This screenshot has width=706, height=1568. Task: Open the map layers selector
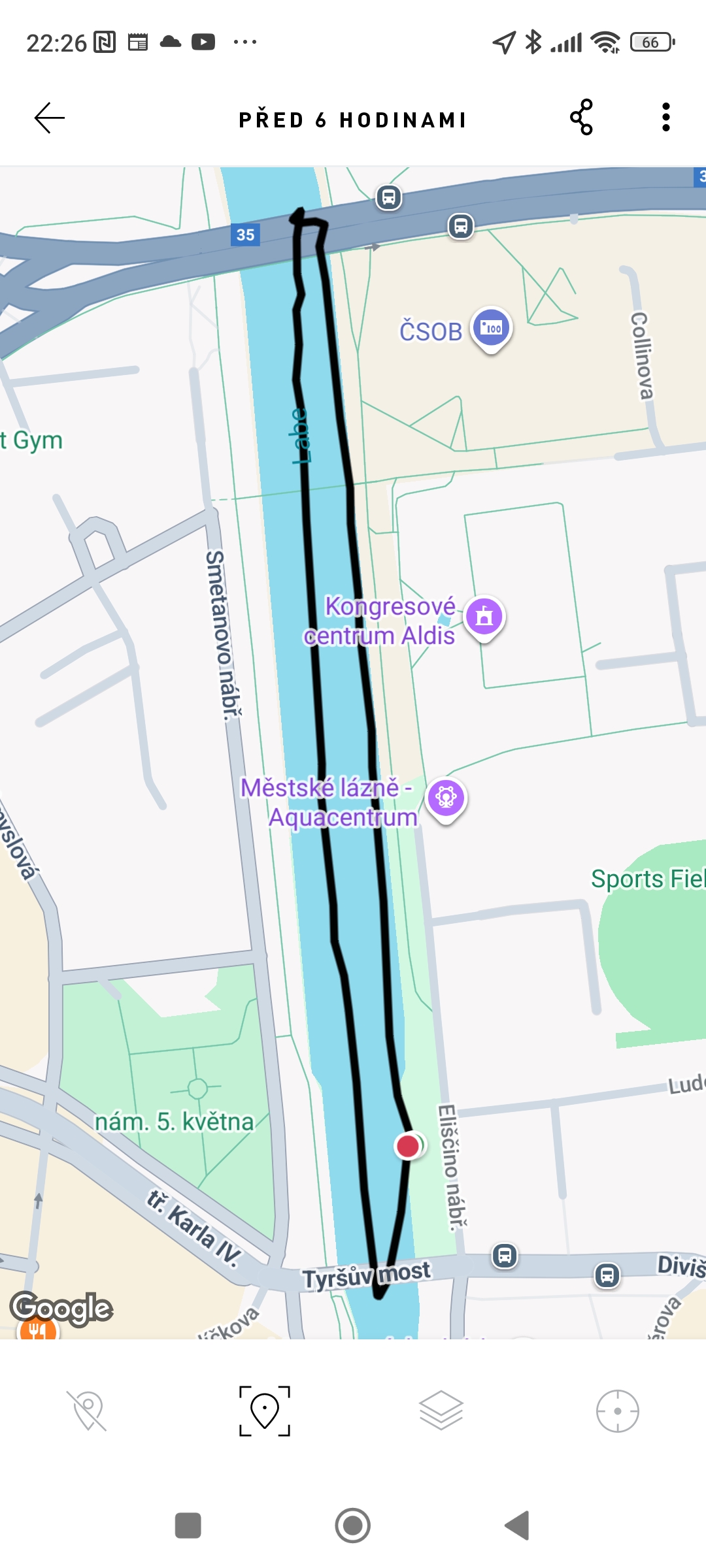[x=441, y=1411]
